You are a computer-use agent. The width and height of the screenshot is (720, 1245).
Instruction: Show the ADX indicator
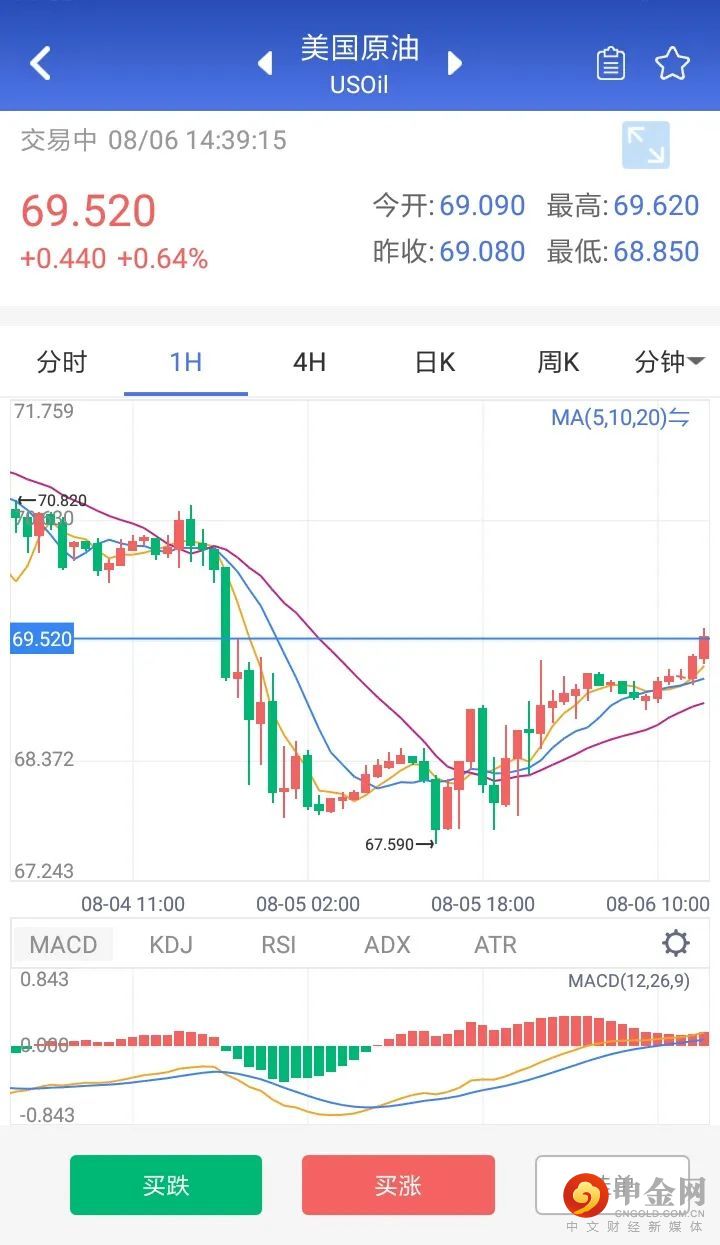point(387,944)
